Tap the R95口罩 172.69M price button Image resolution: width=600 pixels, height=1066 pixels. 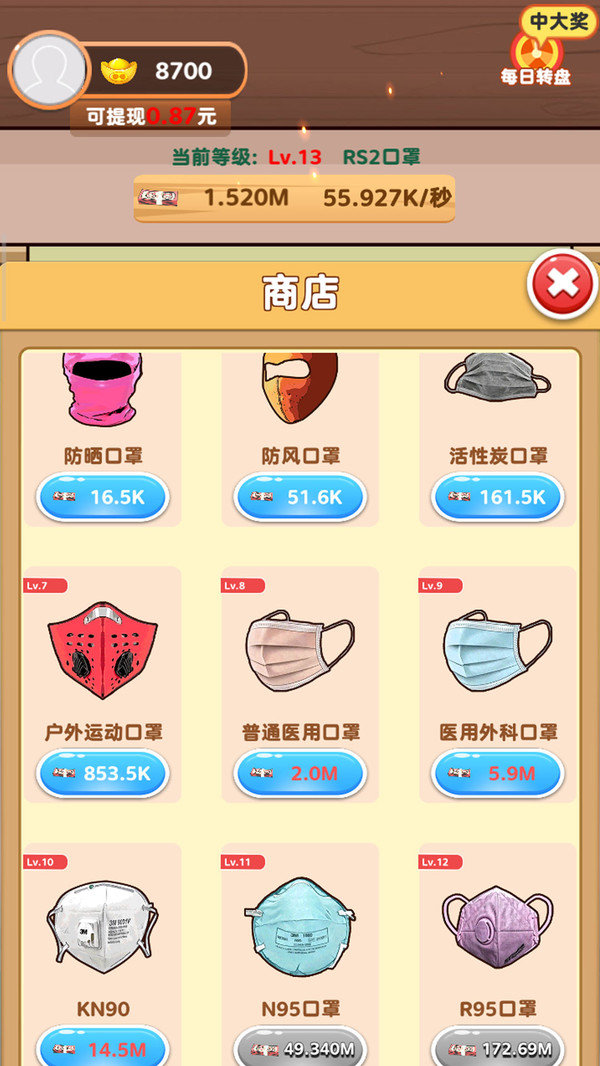[x=497, y=1048]
